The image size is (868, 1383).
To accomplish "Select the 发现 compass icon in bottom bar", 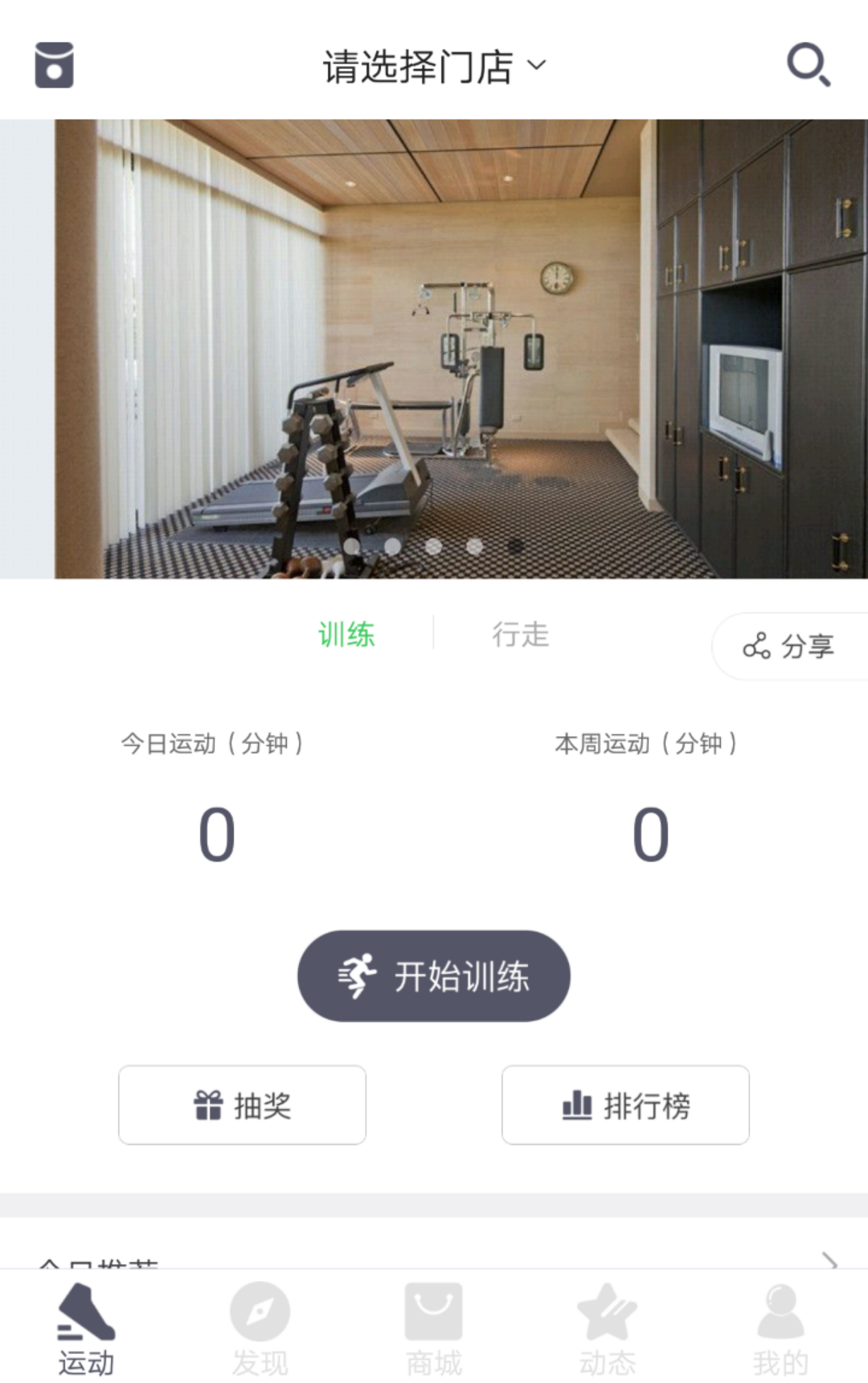I will pos(259,1311).
